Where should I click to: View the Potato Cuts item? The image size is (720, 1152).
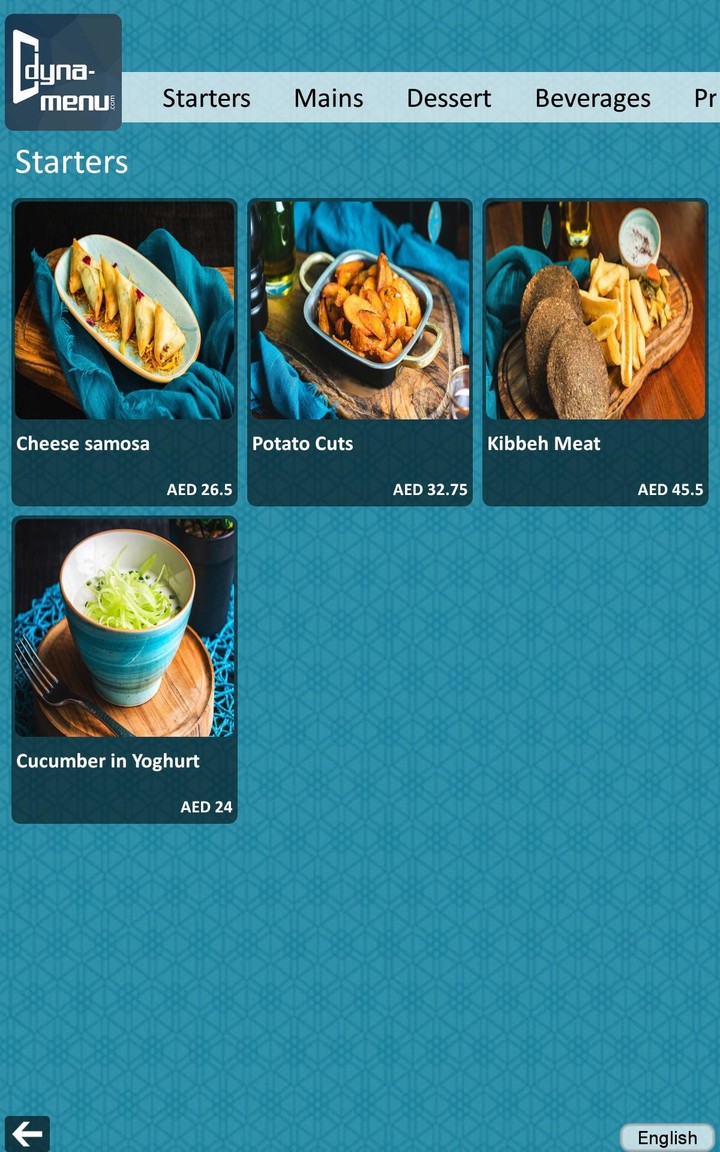tap(360, 352)
